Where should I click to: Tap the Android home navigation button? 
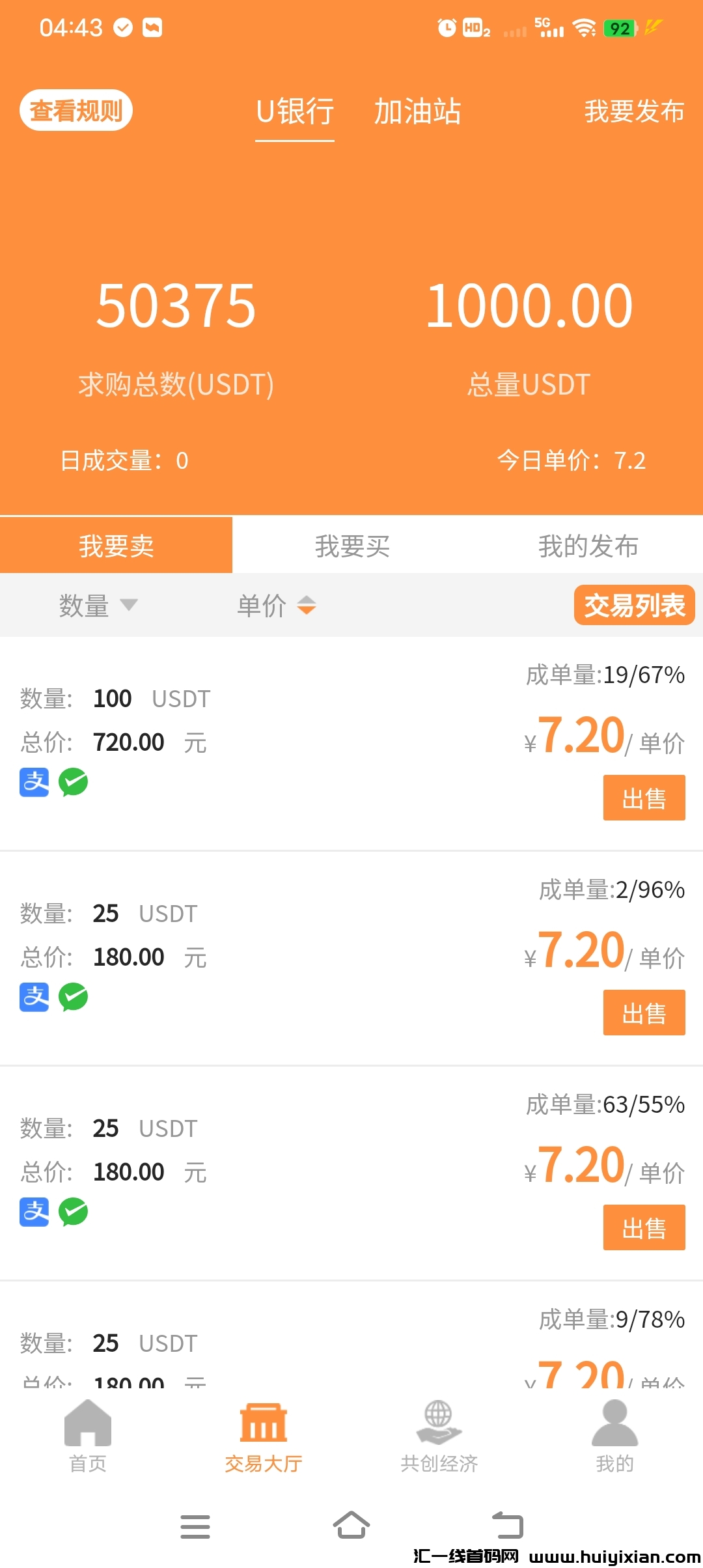click(351, 1524)
